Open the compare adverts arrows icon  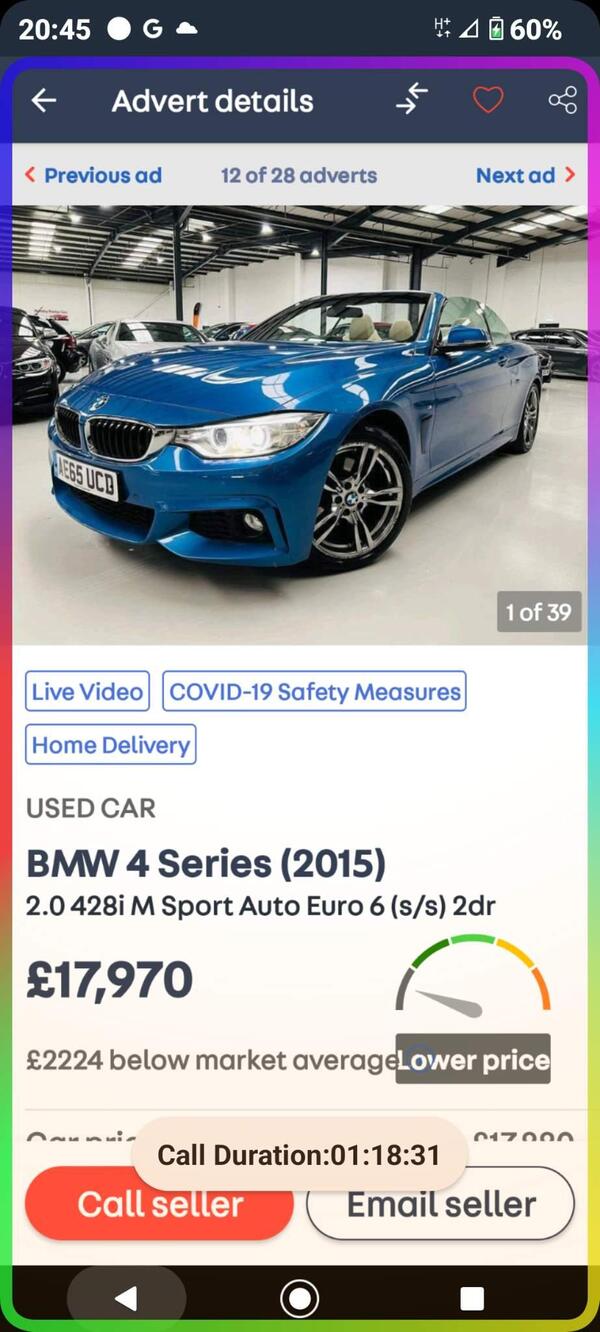coord(411,100)
